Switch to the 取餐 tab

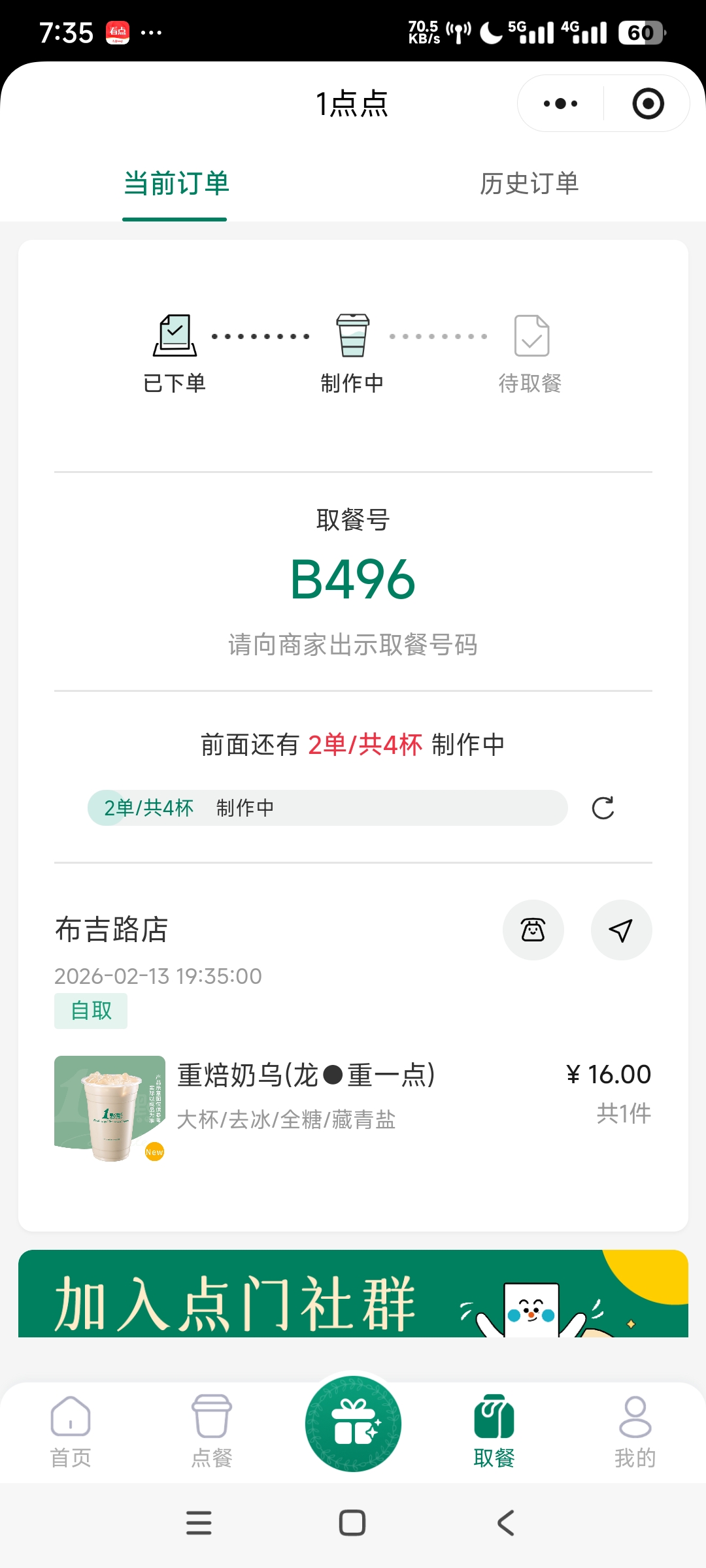[x=494, y=1431]
